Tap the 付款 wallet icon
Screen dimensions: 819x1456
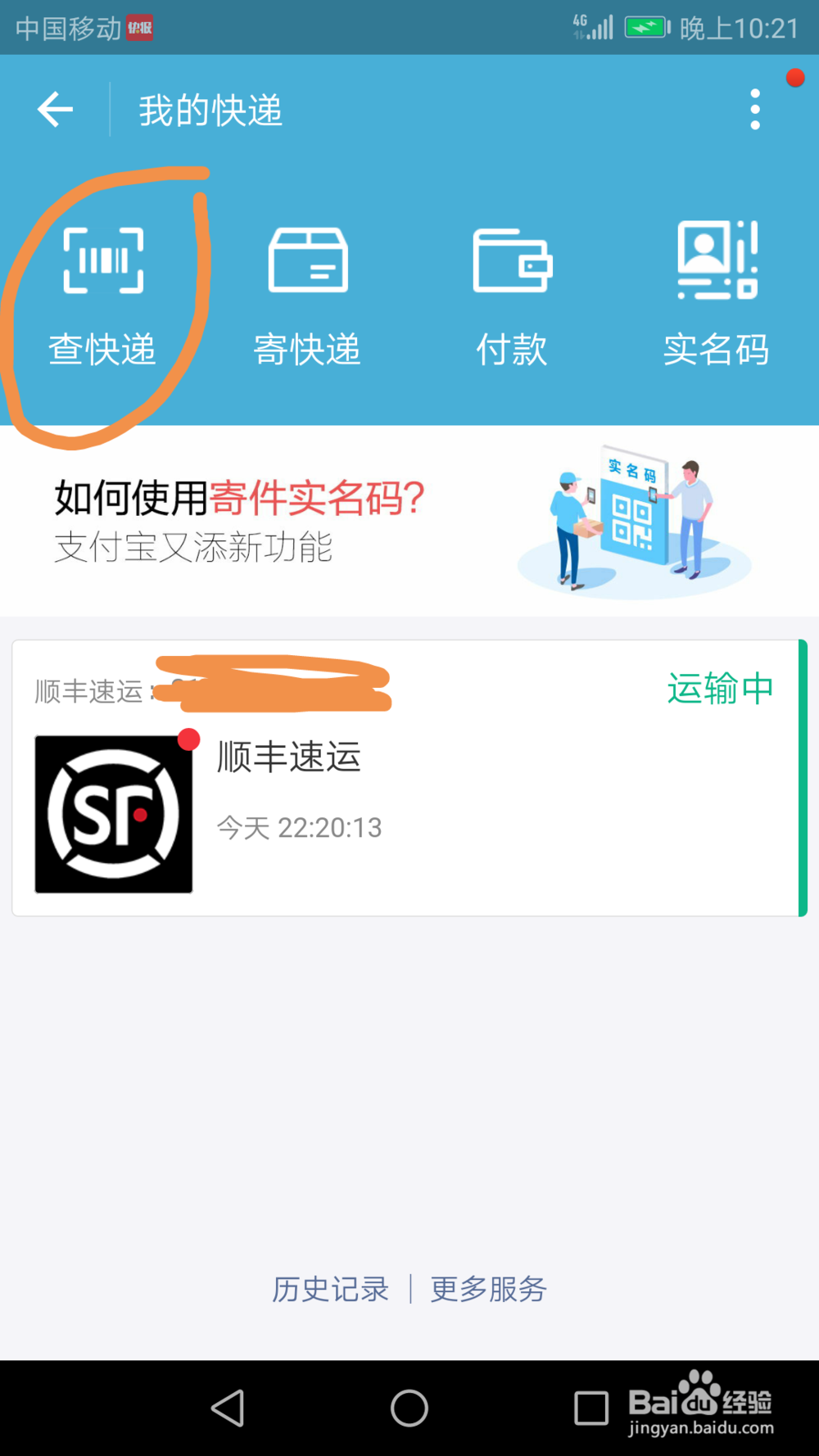(511, 260)
